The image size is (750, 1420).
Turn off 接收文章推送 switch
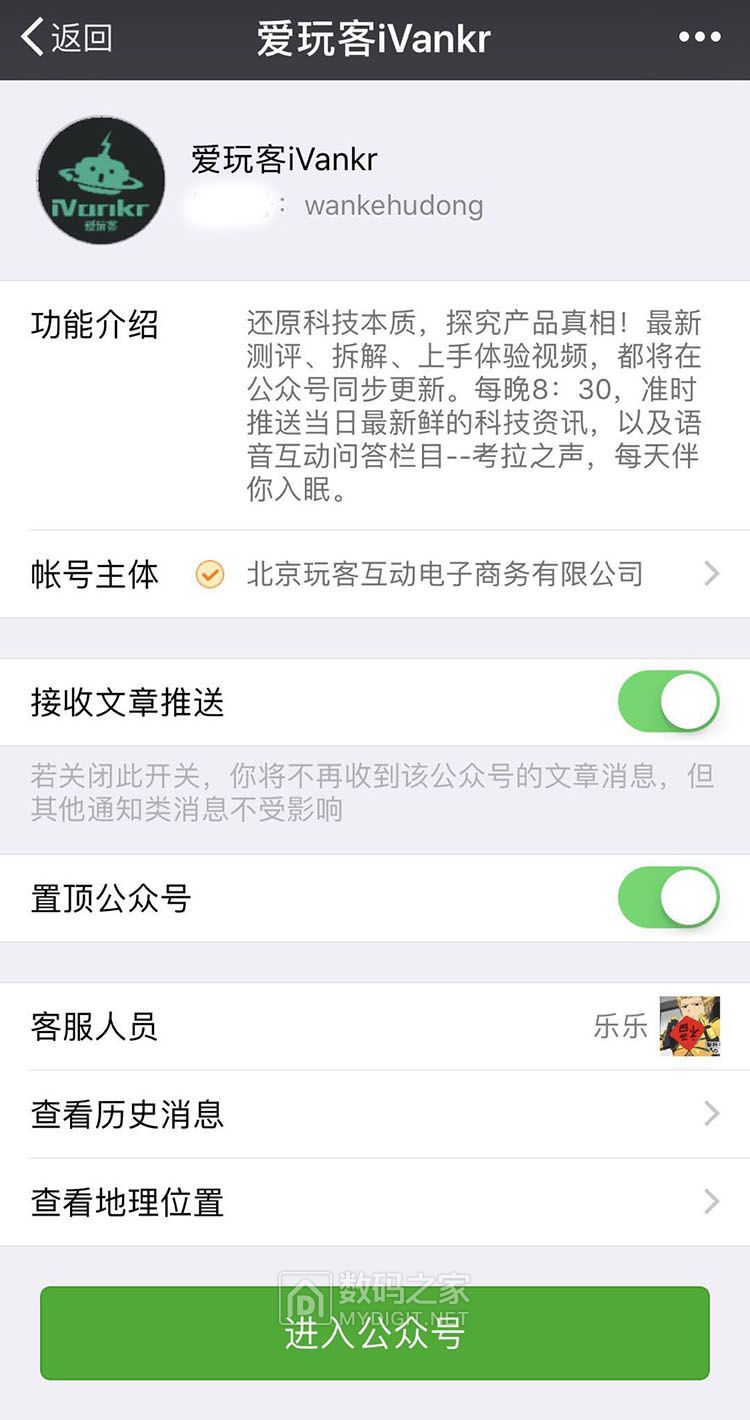[668, 702]
